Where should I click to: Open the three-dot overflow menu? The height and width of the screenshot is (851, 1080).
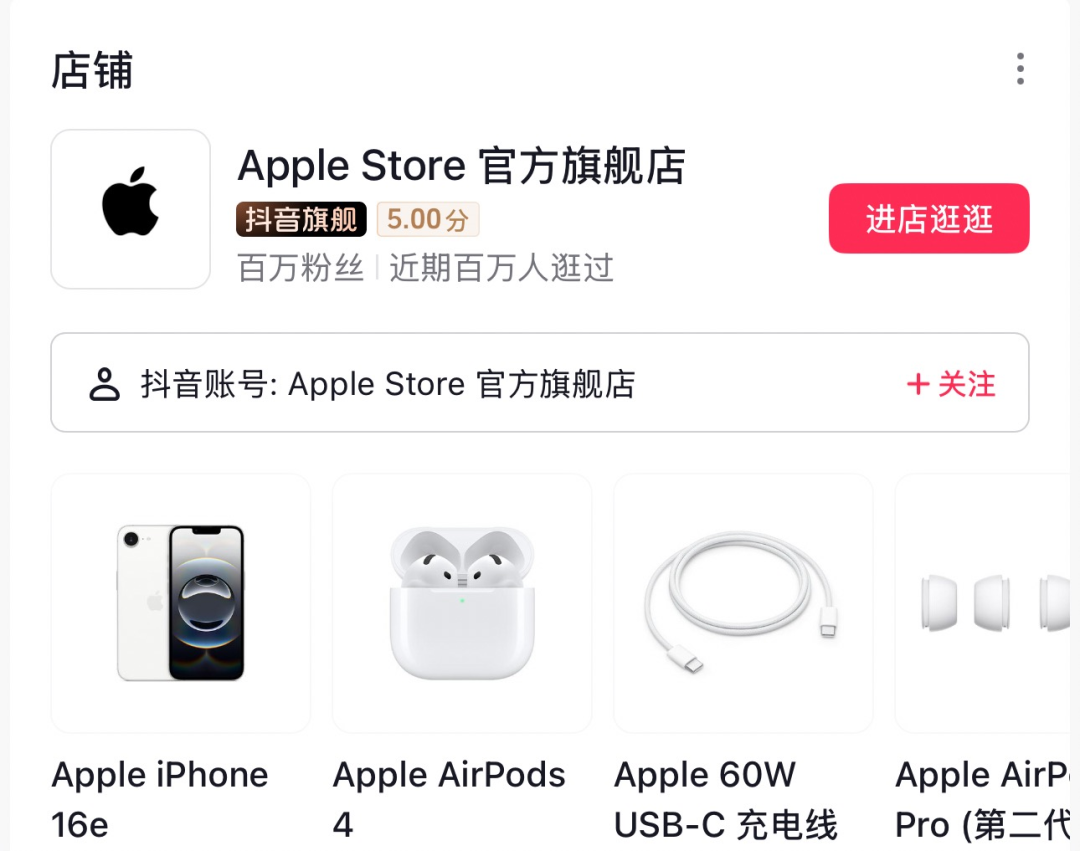(x=1019, y=69)
